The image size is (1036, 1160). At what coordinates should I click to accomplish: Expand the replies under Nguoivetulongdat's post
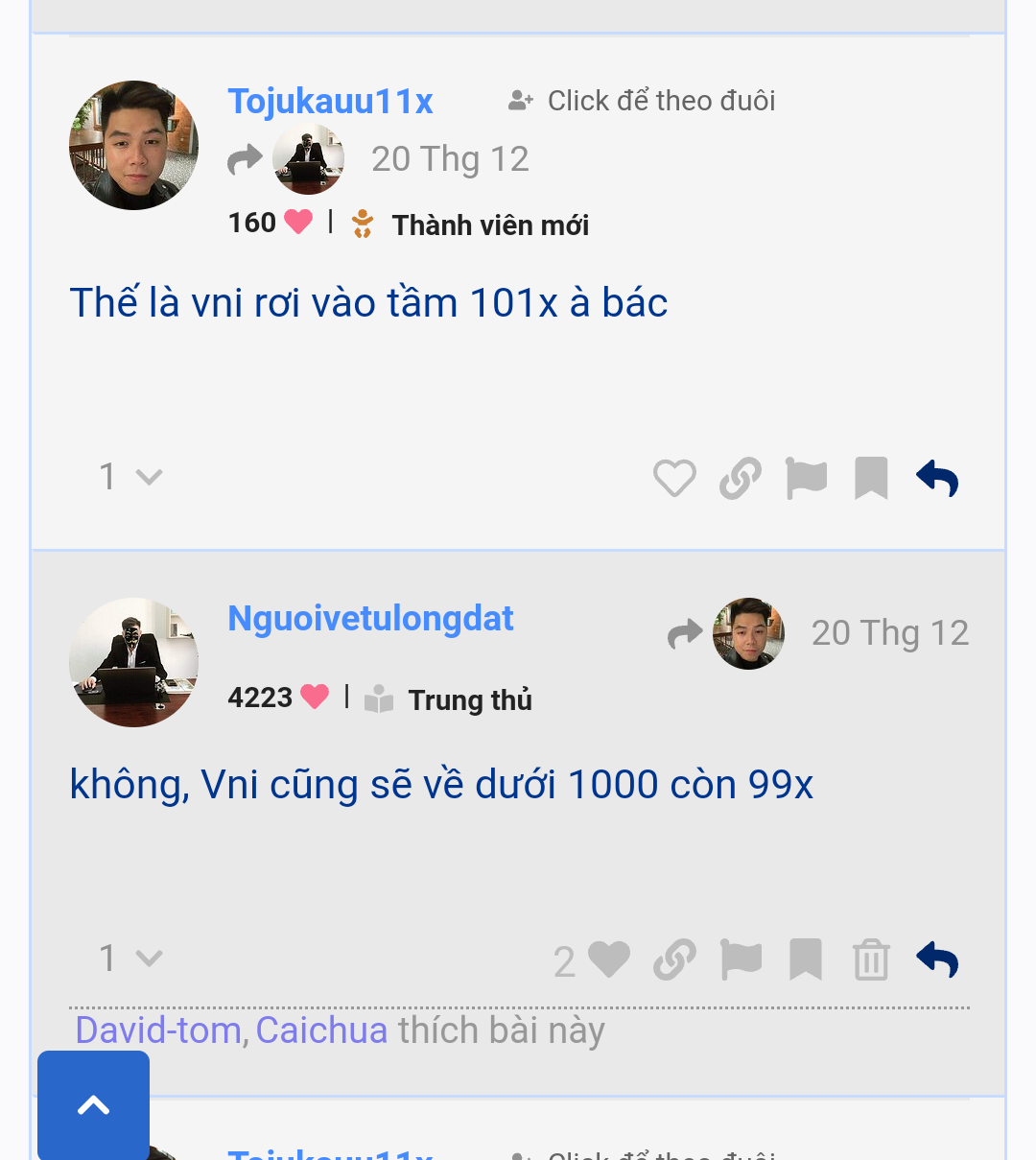click(x=131, y=959)
